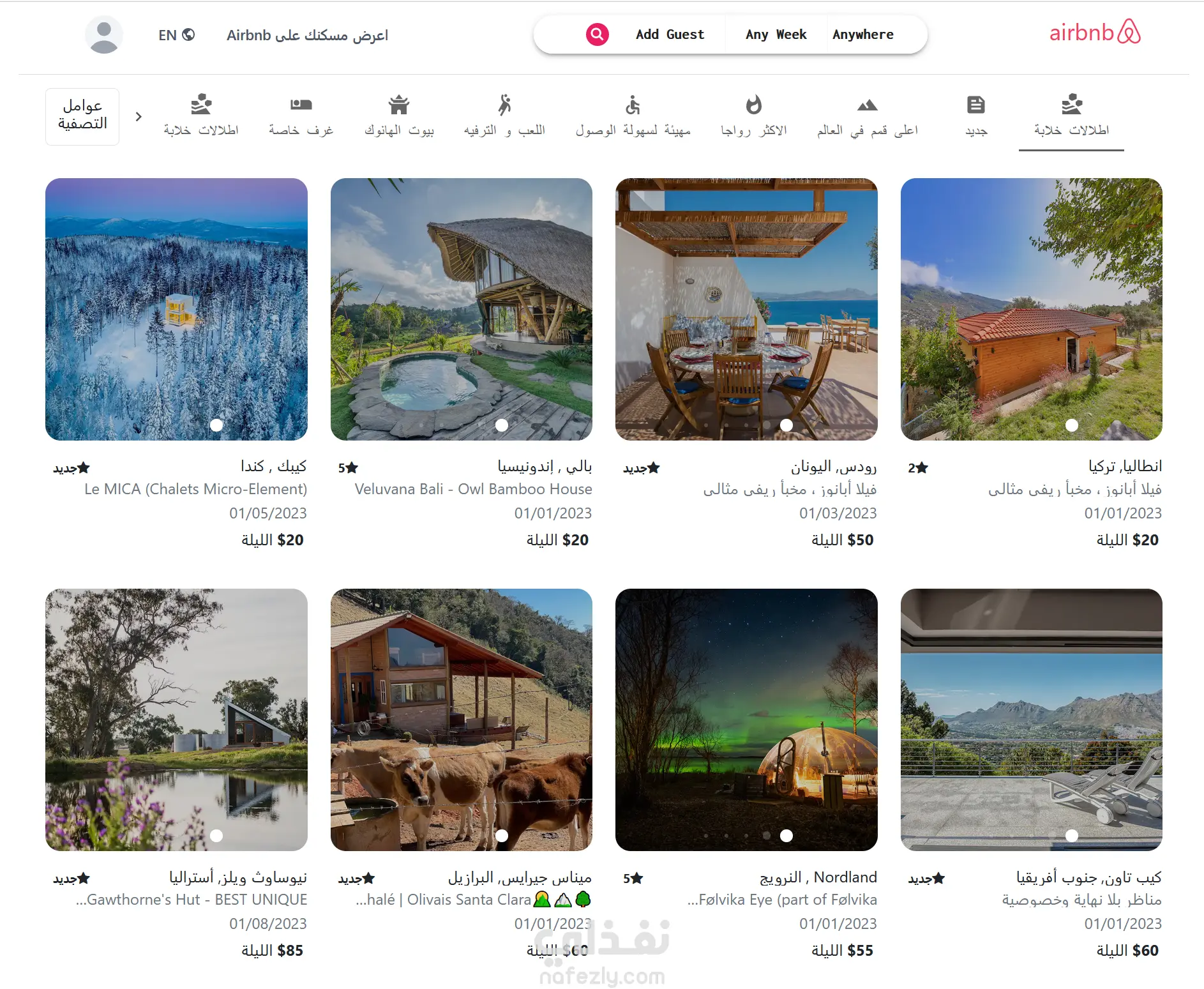Open the user profile avatar
The height and width of the screenshot is (989, 1204).
click(x=104, y=34)
